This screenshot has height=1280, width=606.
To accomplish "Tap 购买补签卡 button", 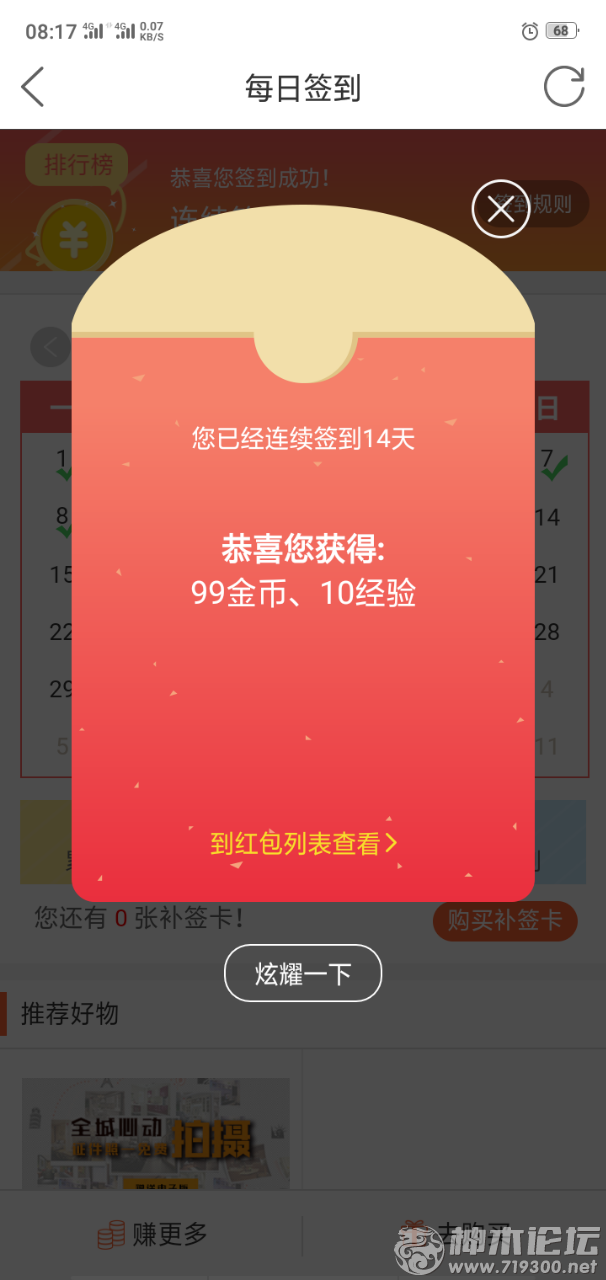I will 504,921.
